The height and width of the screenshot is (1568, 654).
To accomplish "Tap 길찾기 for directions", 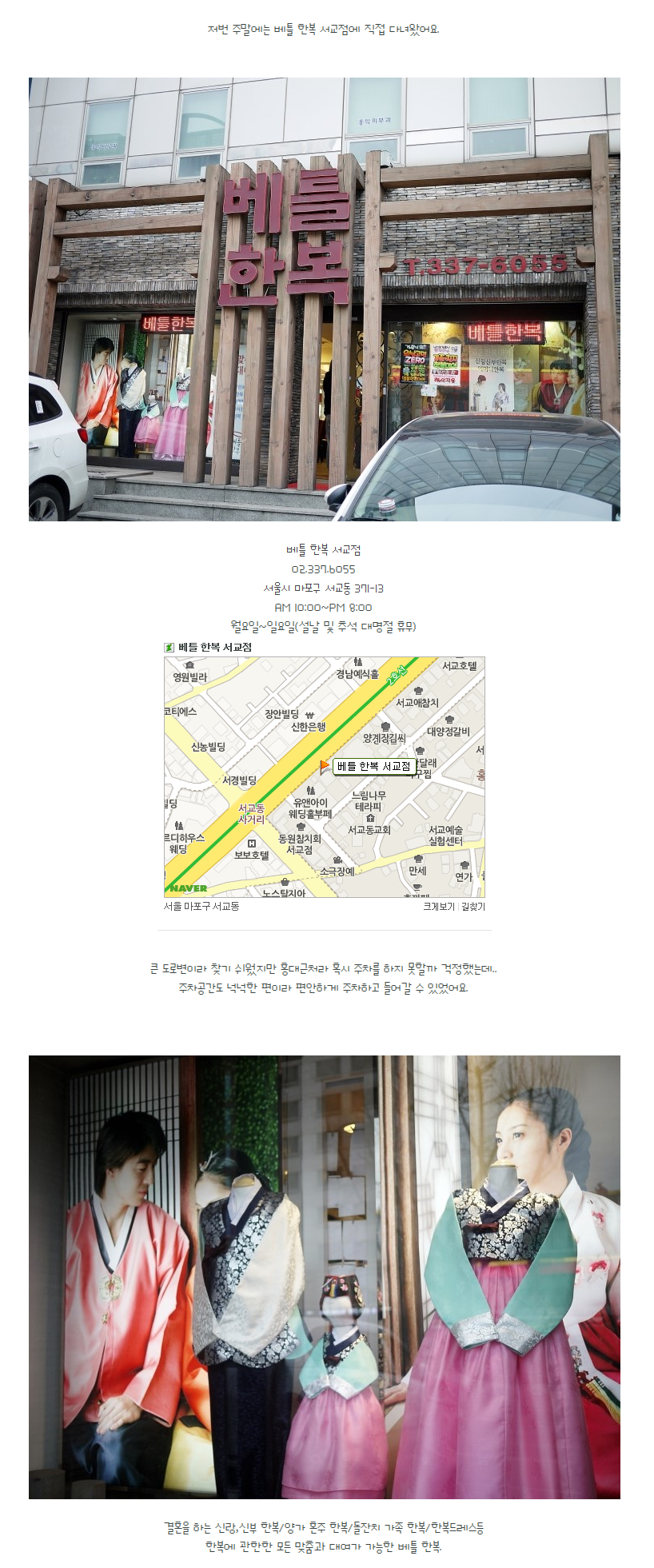I will click(473, 906).
